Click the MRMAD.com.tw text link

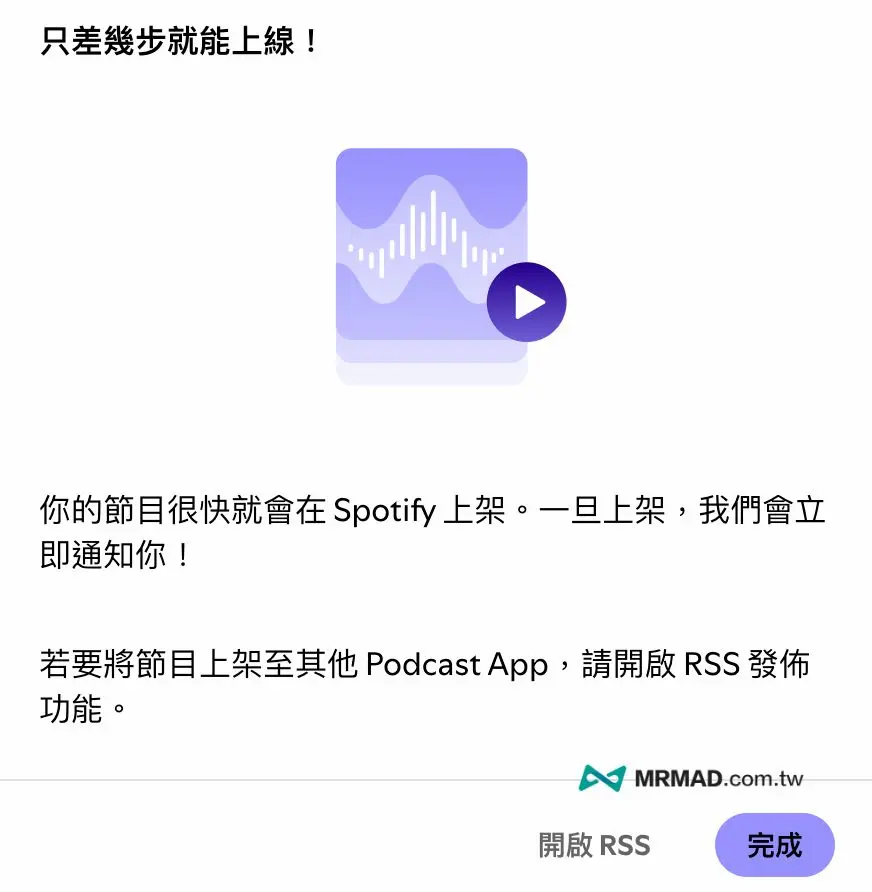pos(712,777)
